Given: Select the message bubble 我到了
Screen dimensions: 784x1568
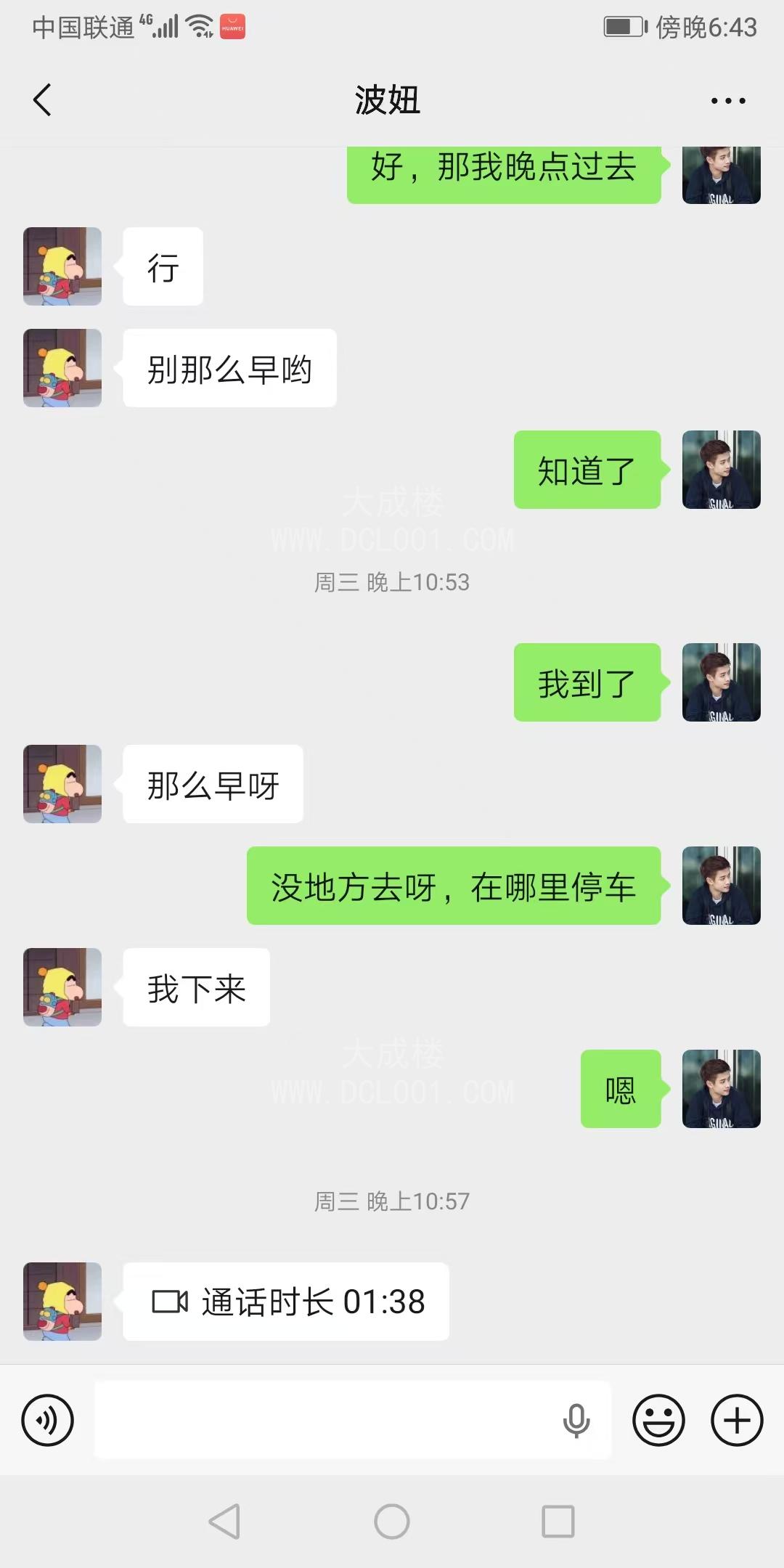Looking at the screenshot, I should 586,681.
